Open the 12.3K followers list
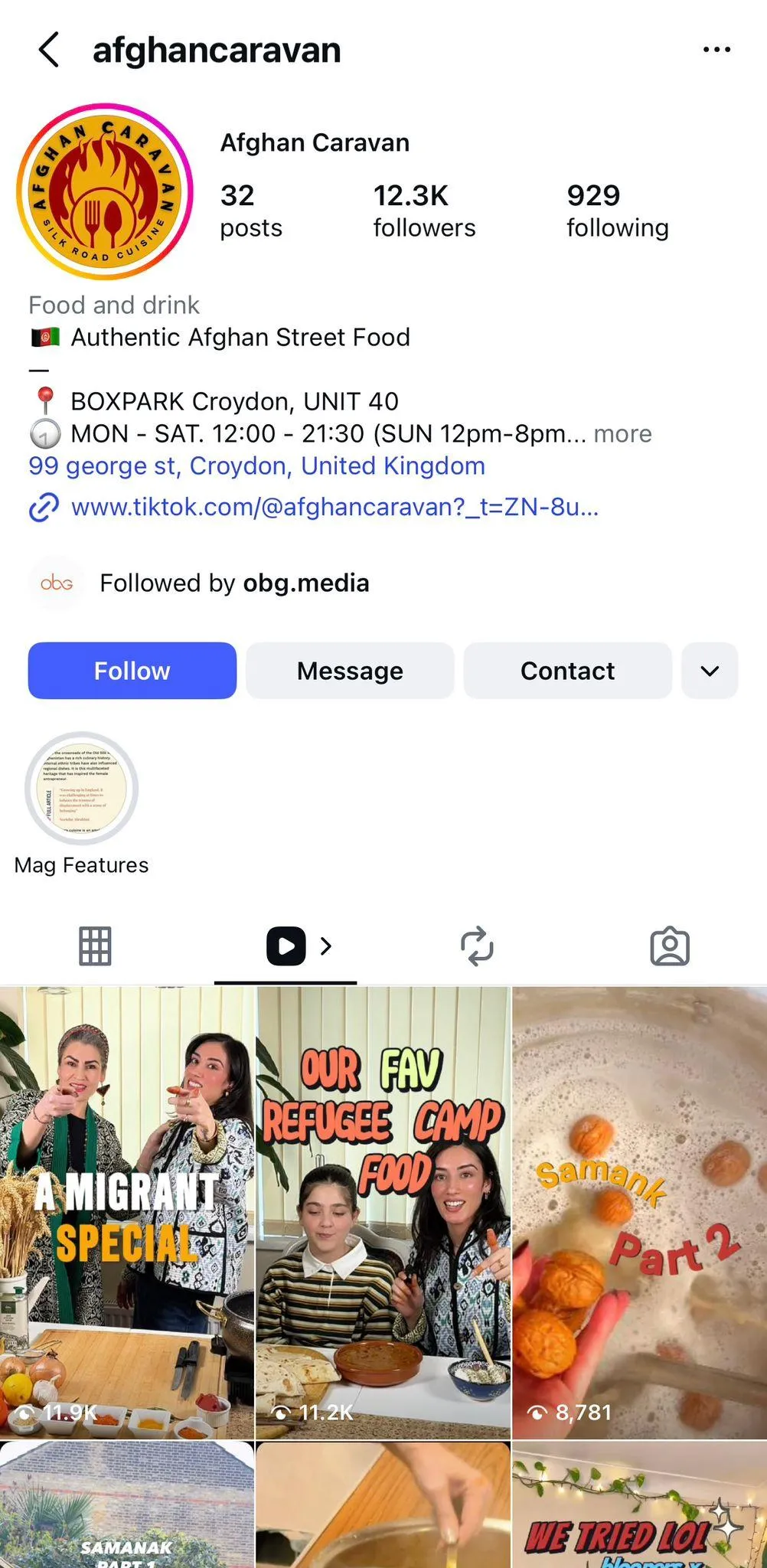 click(x=424, y=211)
